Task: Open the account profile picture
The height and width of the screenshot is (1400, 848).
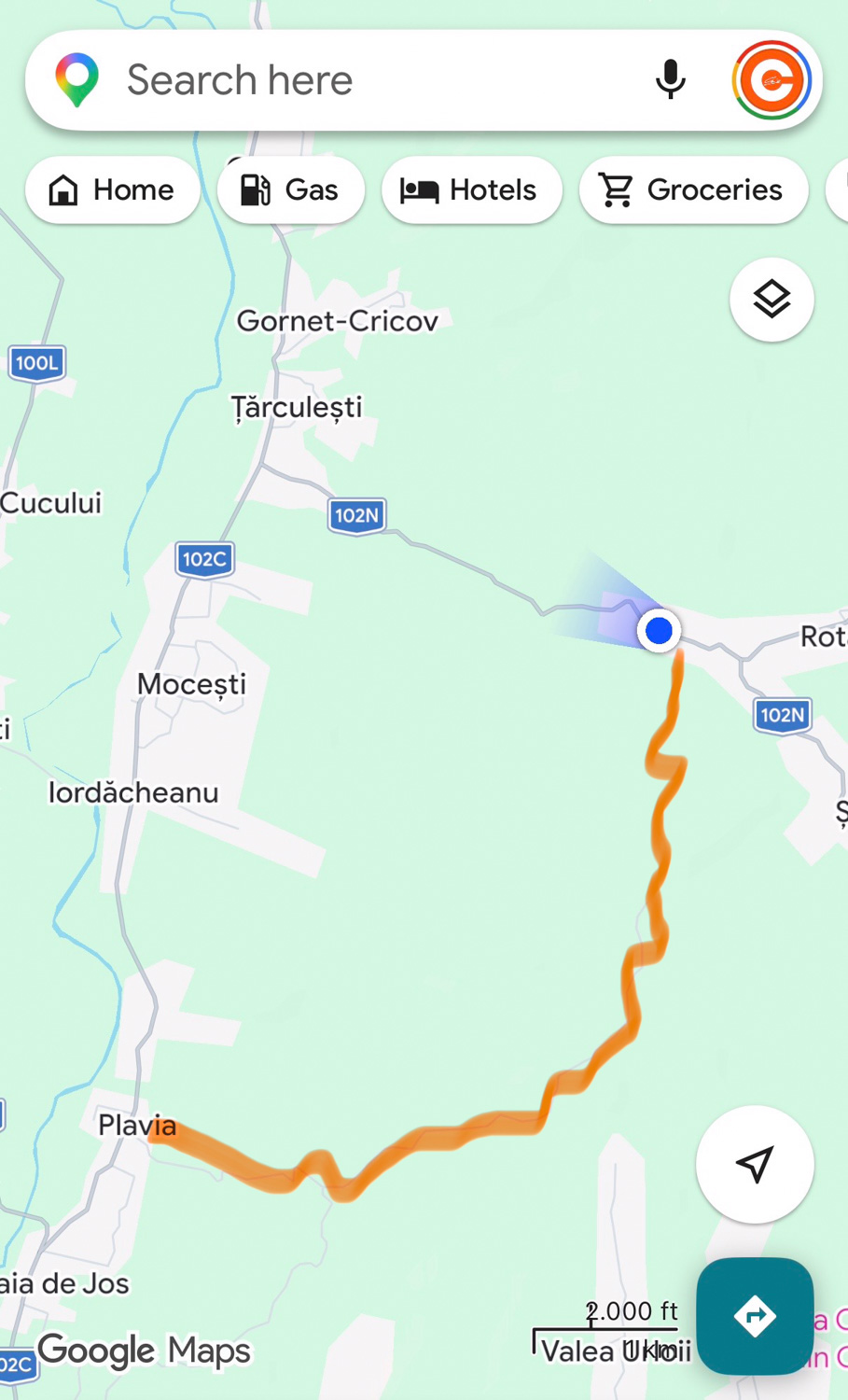Action: tap(772, 80)
